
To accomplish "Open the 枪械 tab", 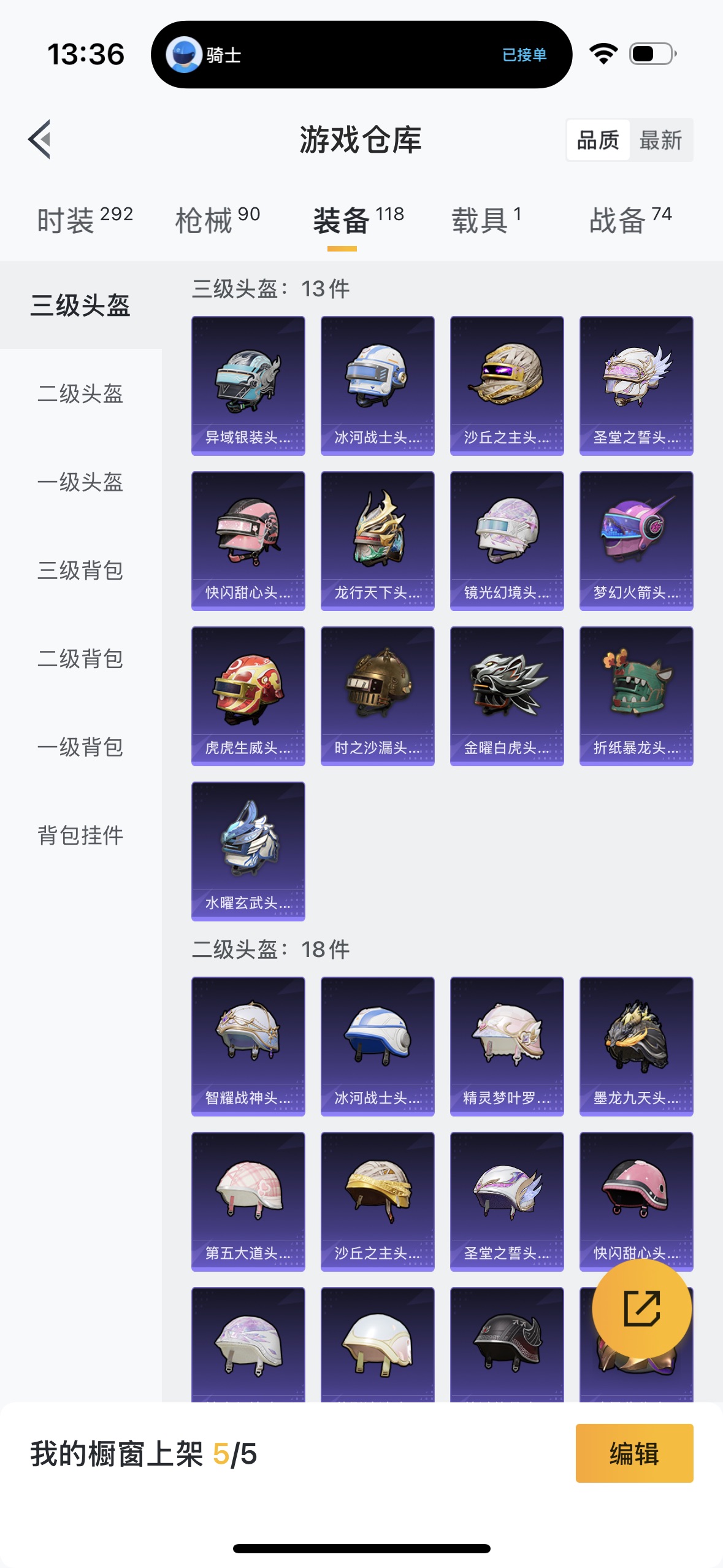I will coord(218,220).
